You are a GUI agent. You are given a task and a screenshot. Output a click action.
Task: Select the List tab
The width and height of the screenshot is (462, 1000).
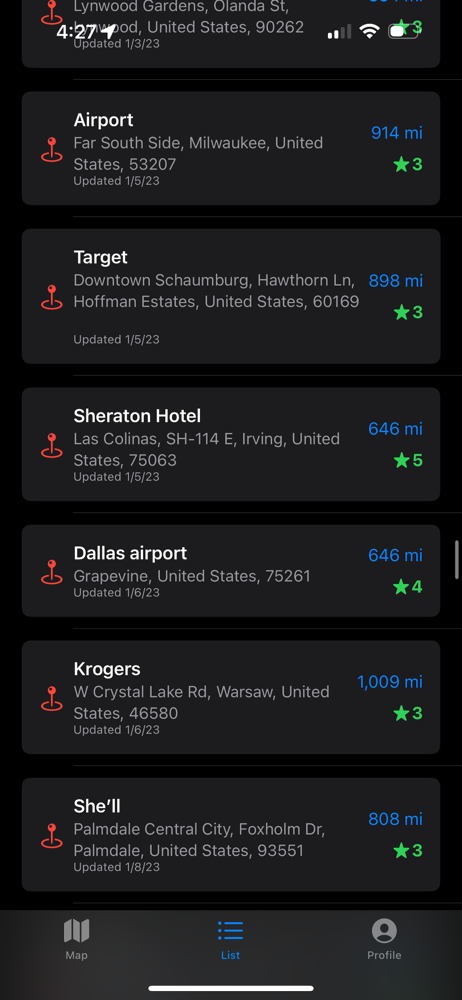(230, 939)
